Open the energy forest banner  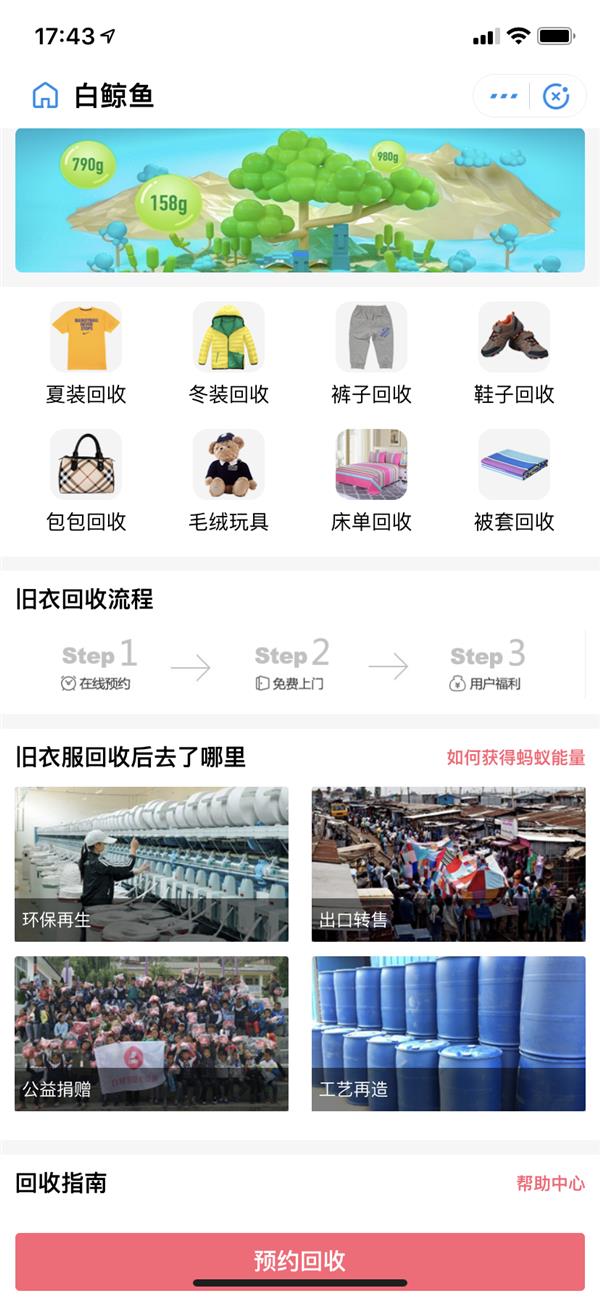300,200
